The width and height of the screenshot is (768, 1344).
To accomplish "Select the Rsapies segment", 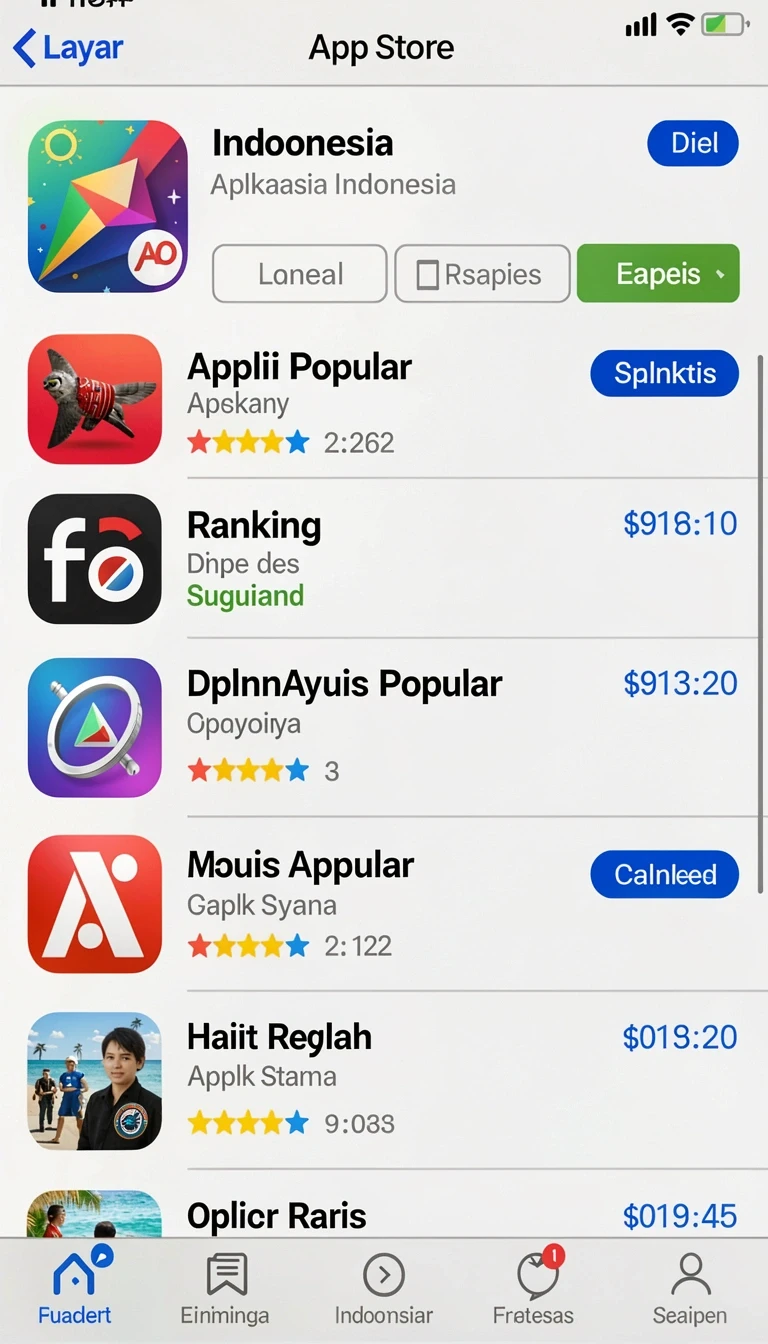I will coord(483,274).
